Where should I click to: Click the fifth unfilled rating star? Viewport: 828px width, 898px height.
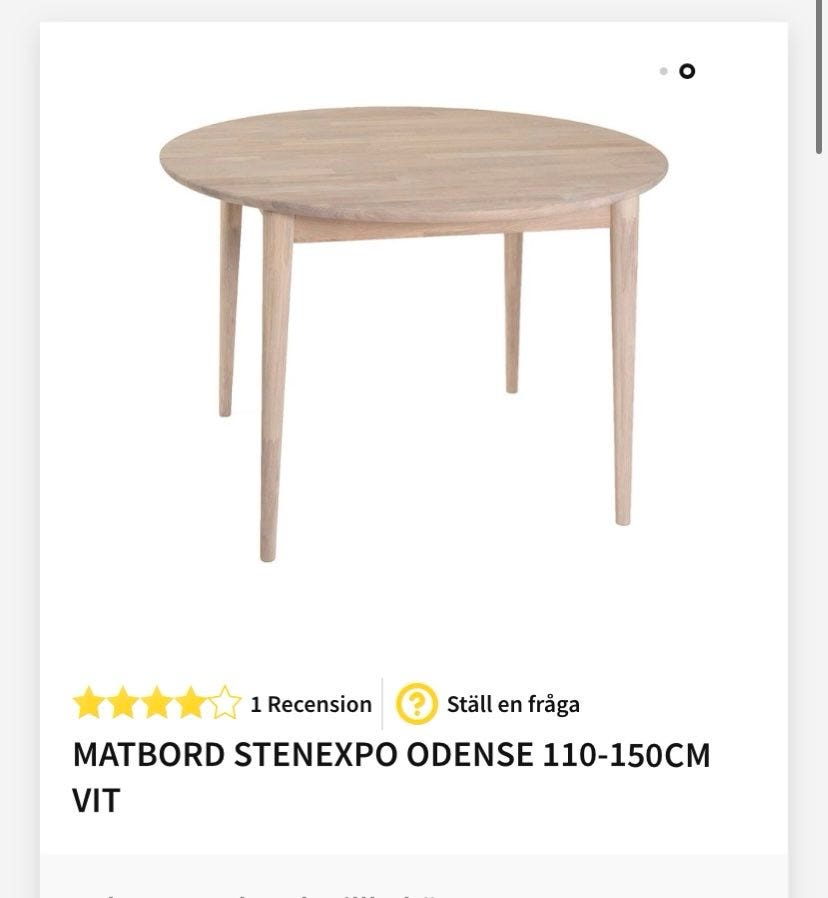pyautogui.click(x=226, y=704)
